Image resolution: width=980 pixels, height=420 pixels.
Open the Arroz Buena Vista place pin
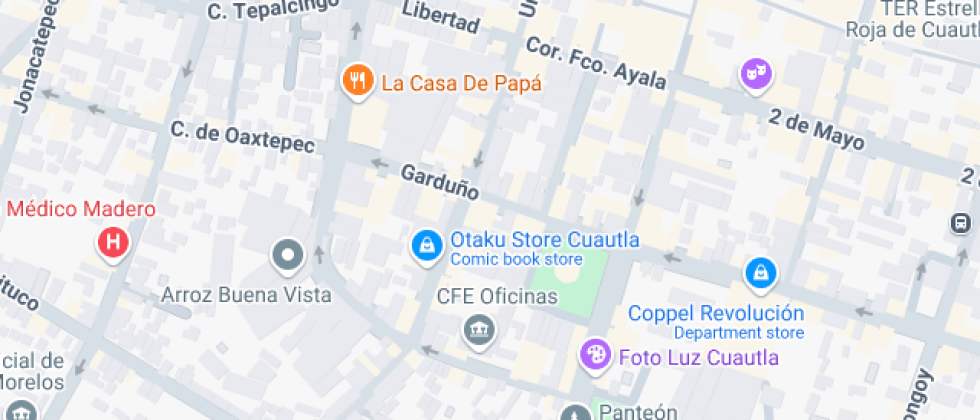(288, 255)
